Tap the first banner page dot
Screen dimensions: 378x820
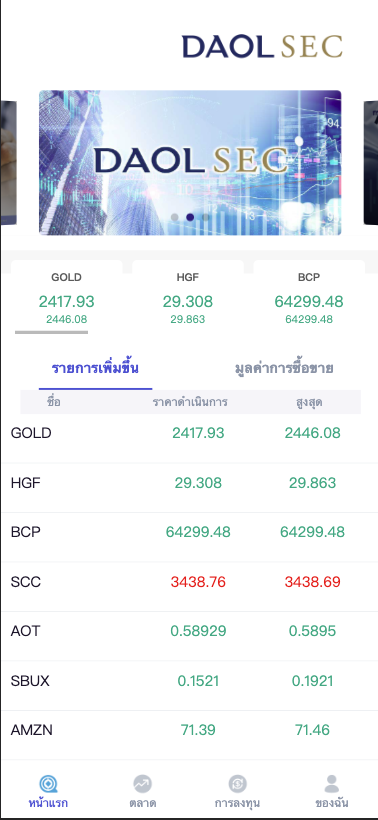pos(175,217)
